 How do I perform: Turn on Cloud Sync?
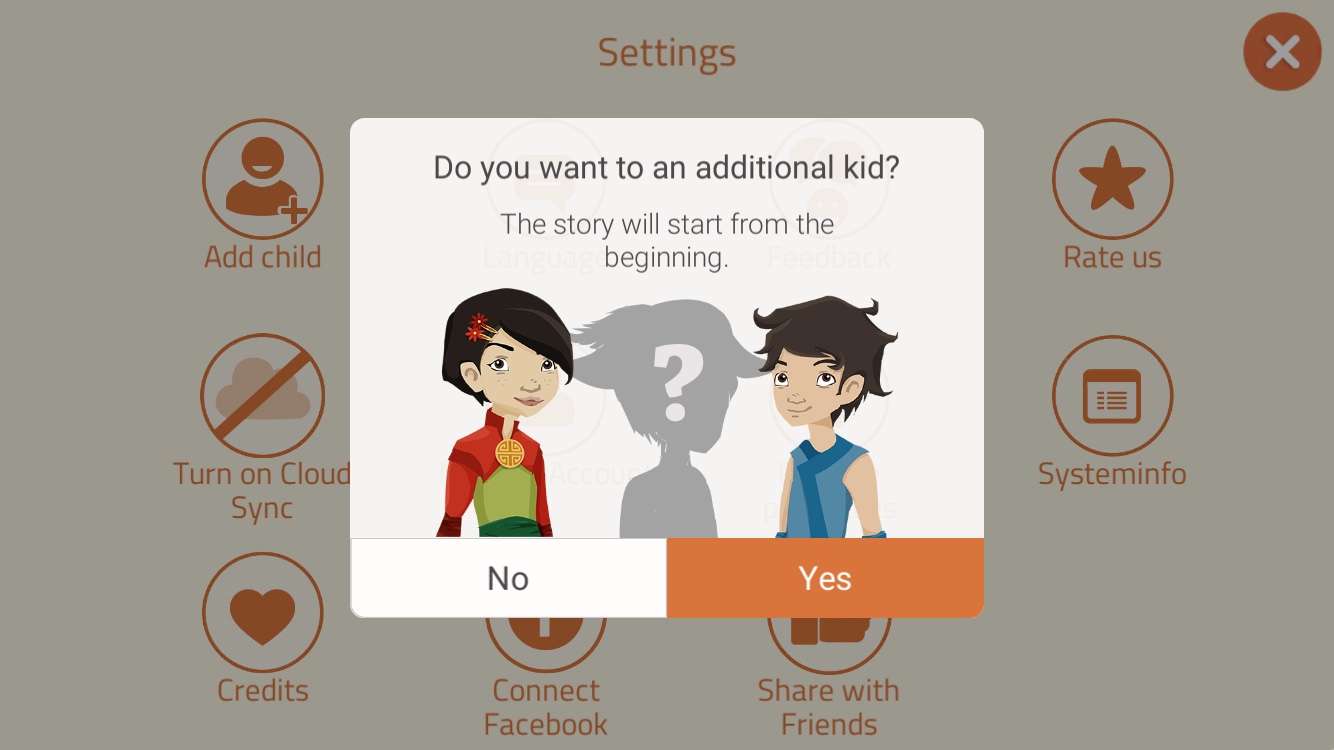point(263,396)
